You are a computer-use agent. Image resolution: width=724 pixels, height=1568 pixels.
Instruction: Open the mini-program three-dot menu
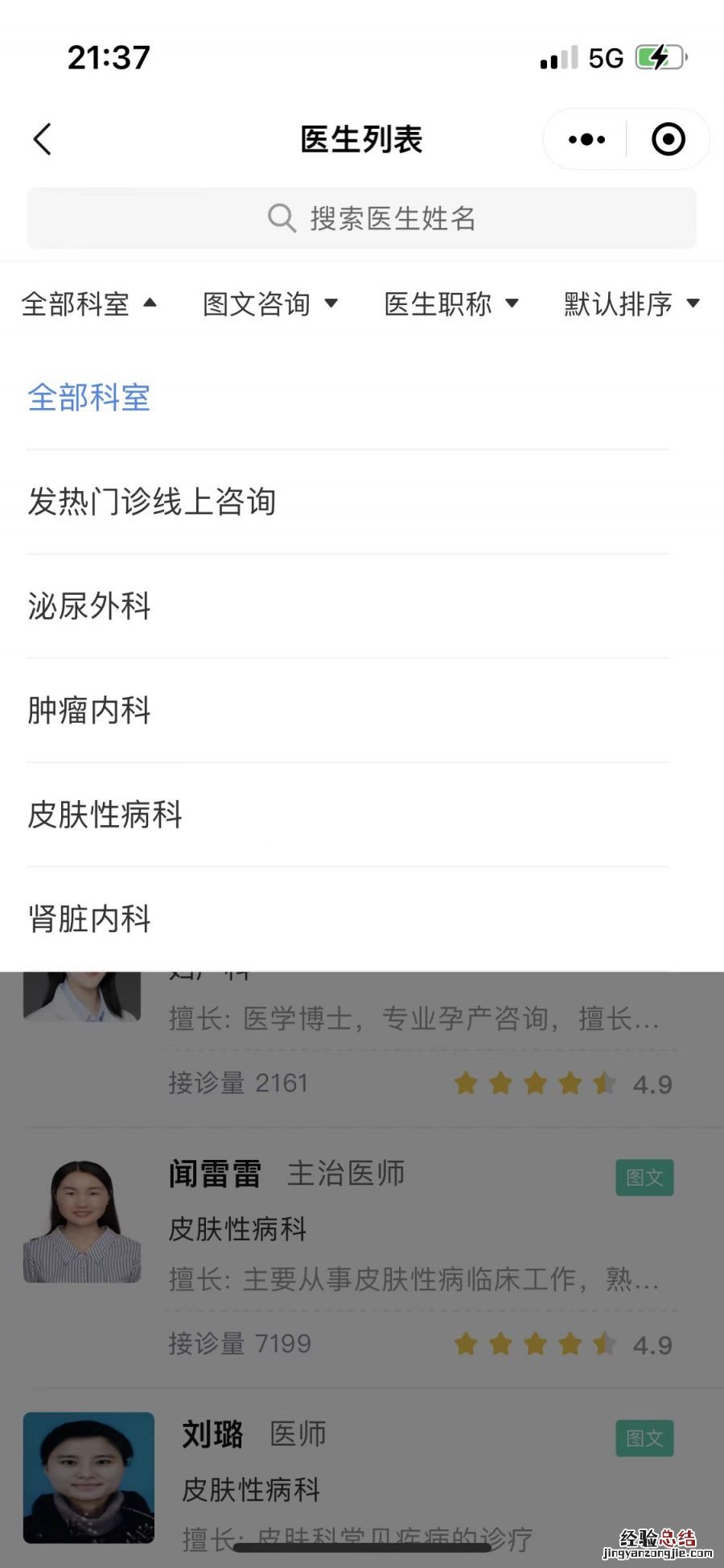coord(586,139)
